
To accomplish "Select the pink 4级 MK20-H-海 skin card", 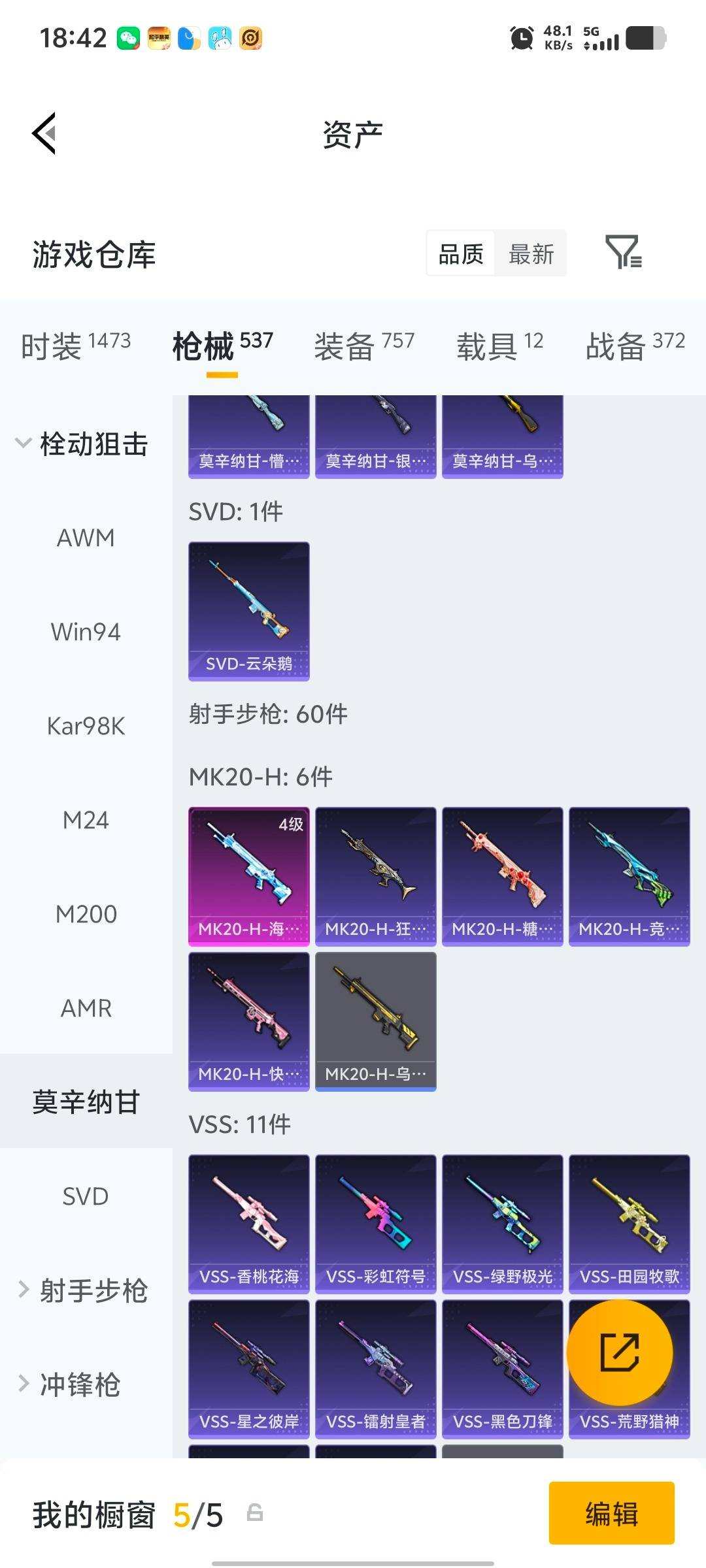I will tap(249, 875).
